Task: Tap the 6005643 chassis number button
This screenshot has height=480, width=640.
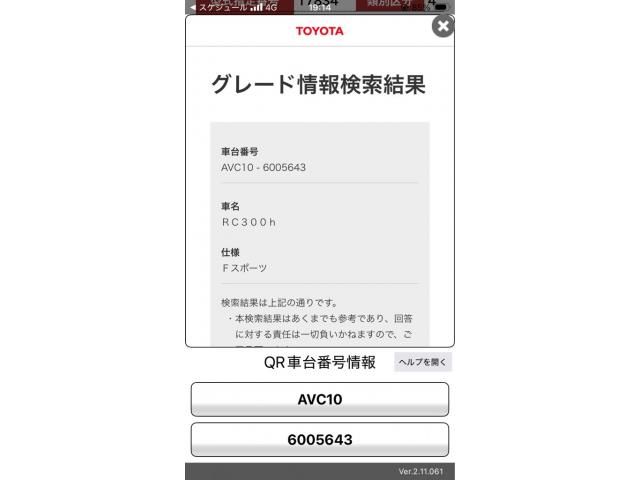Action: [320, 439]
